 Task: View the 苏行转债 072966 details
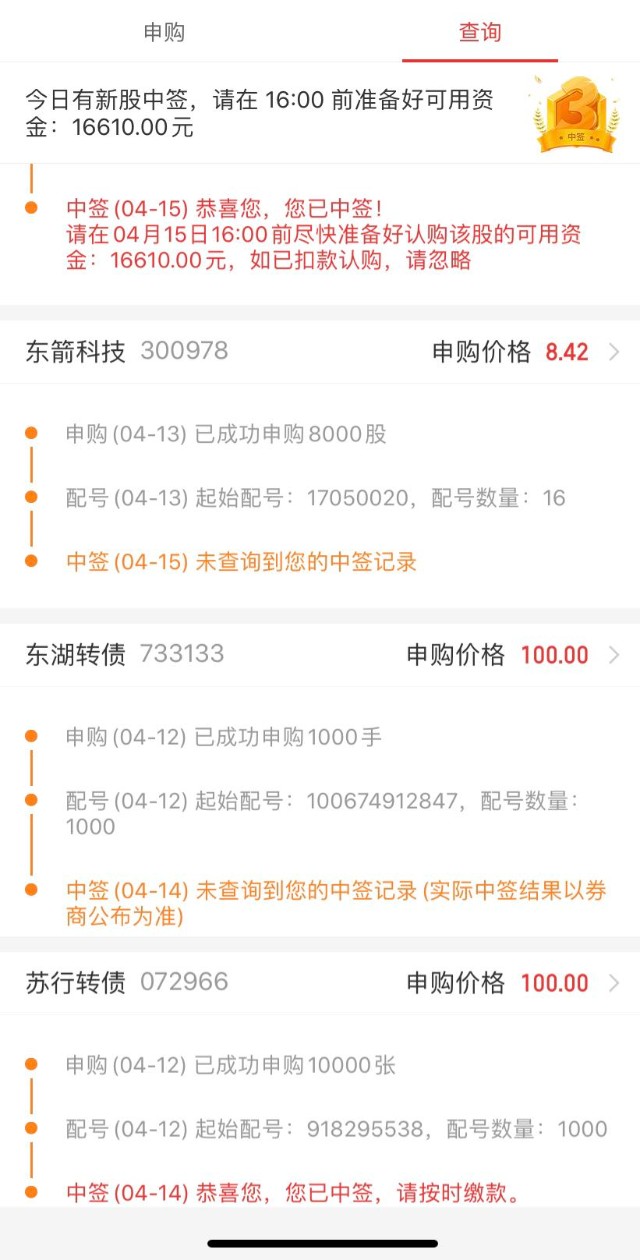click(x=320, y=983)
